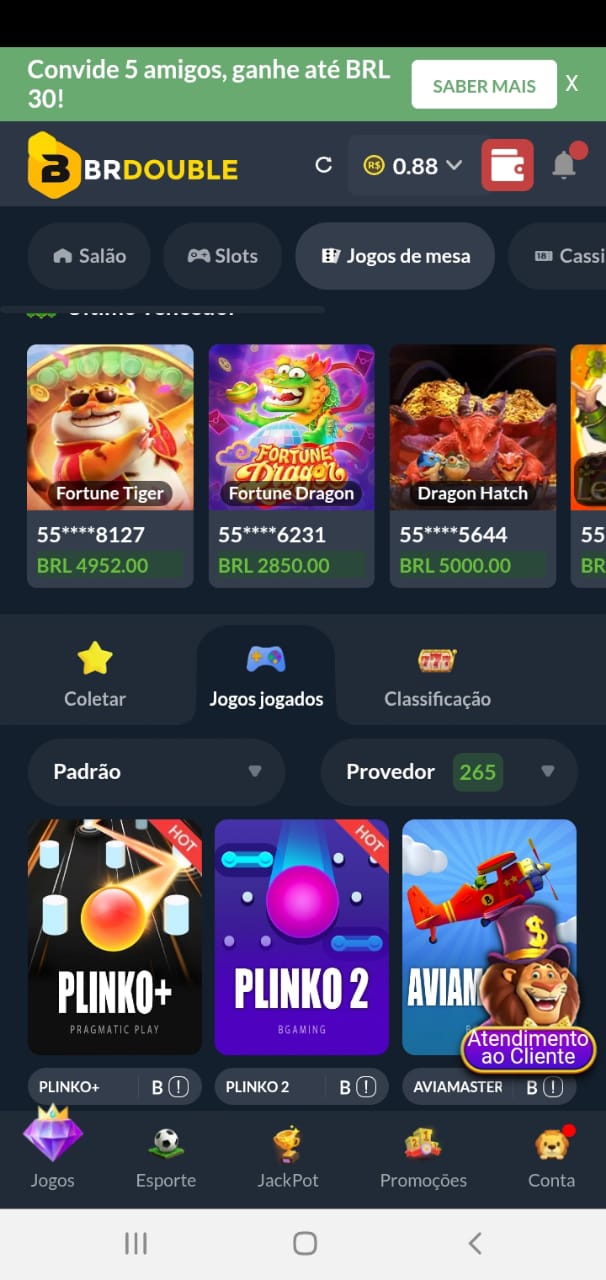Open the Fortune Tiger game card
This screenshot has height=1280, width=606.
[x=110, y=427]
